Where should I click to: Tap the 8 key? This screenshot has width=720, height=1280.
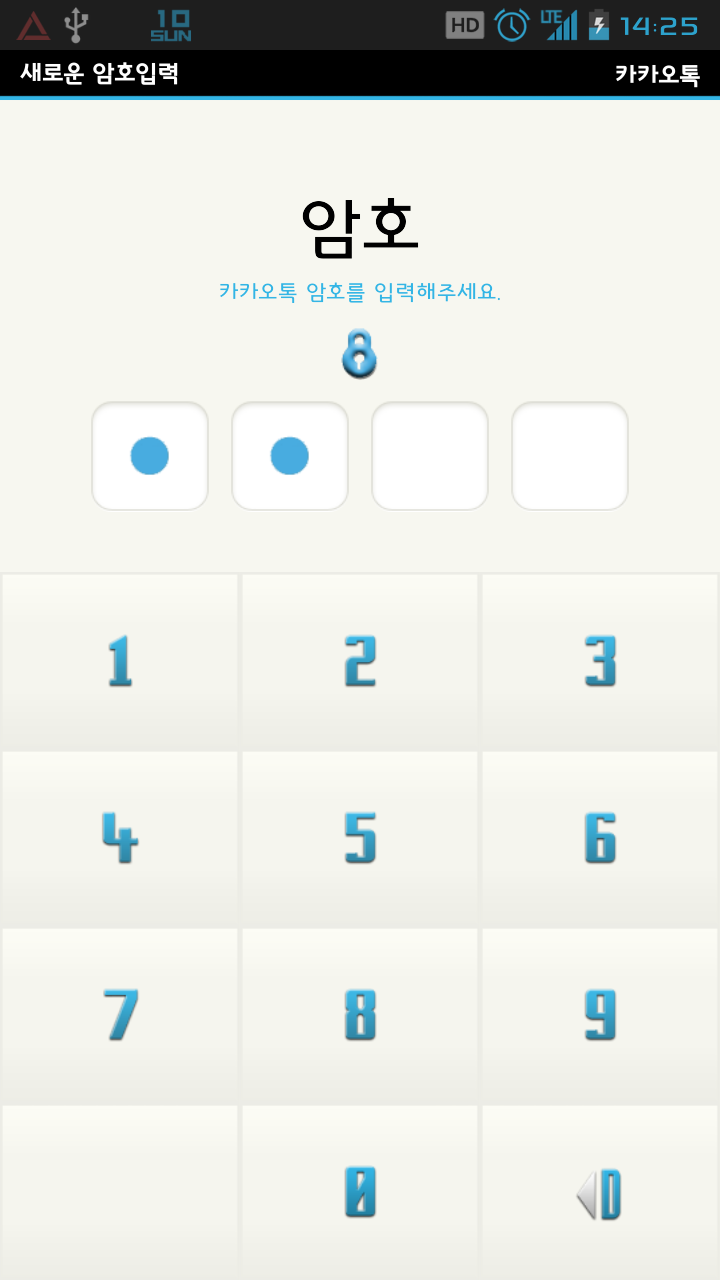pos(360,1016)
